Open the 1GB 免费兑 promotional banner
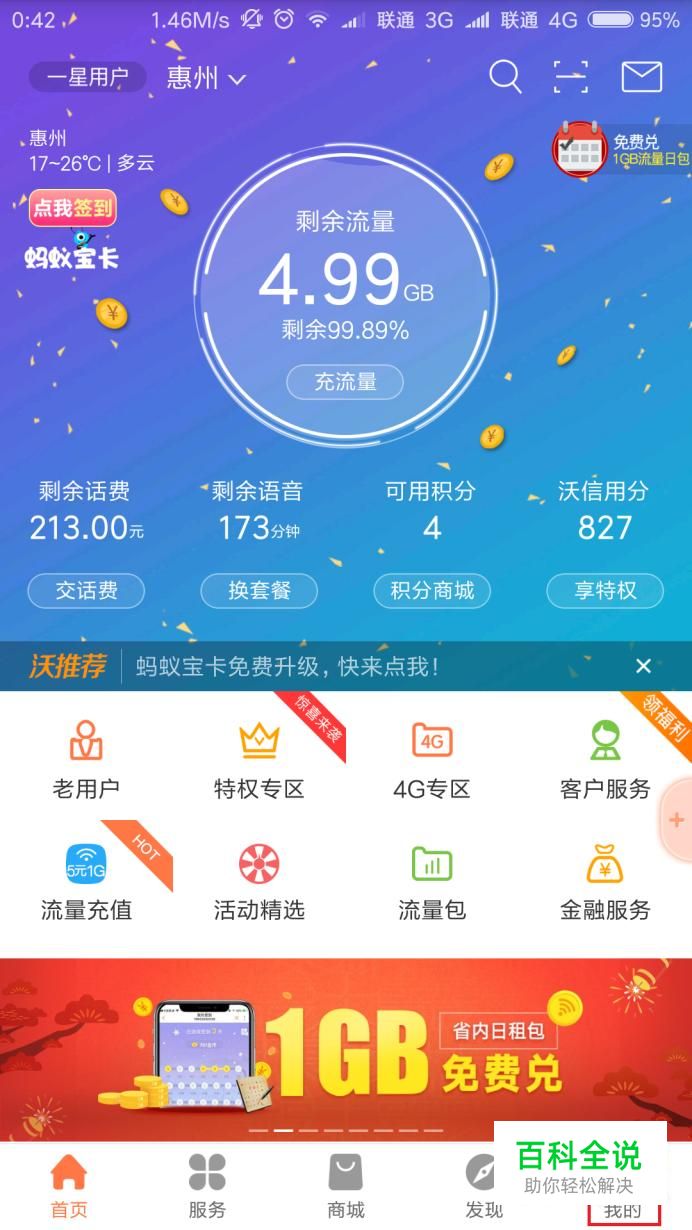The width and height of the screenshot is (692, 1230). pyautogui.click(x=346, y=1048)
